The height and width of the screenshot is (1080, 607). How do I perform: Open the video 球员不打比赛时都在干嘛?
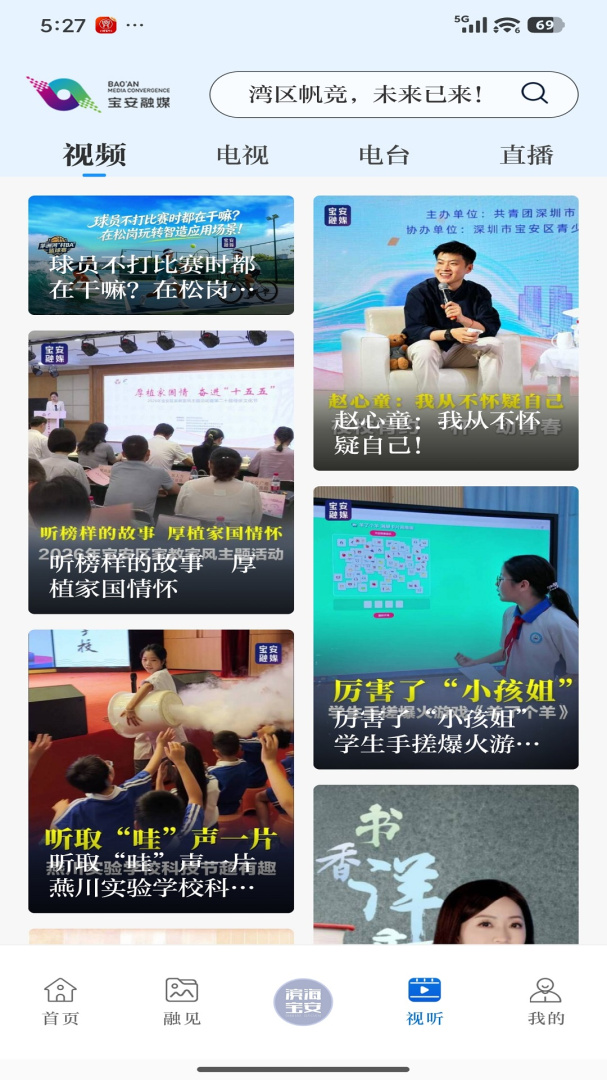click(161, 255)
